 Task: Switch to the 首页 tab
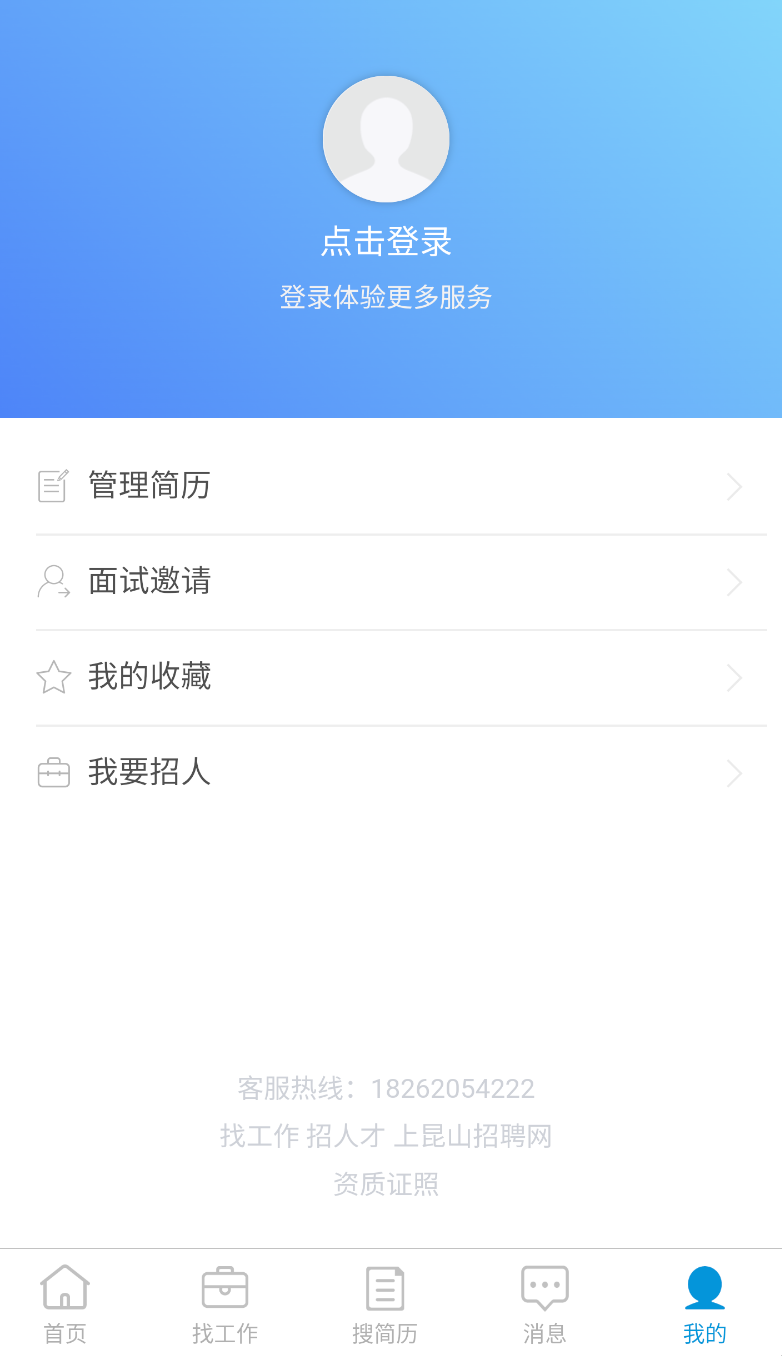[x=64, y=1303]
